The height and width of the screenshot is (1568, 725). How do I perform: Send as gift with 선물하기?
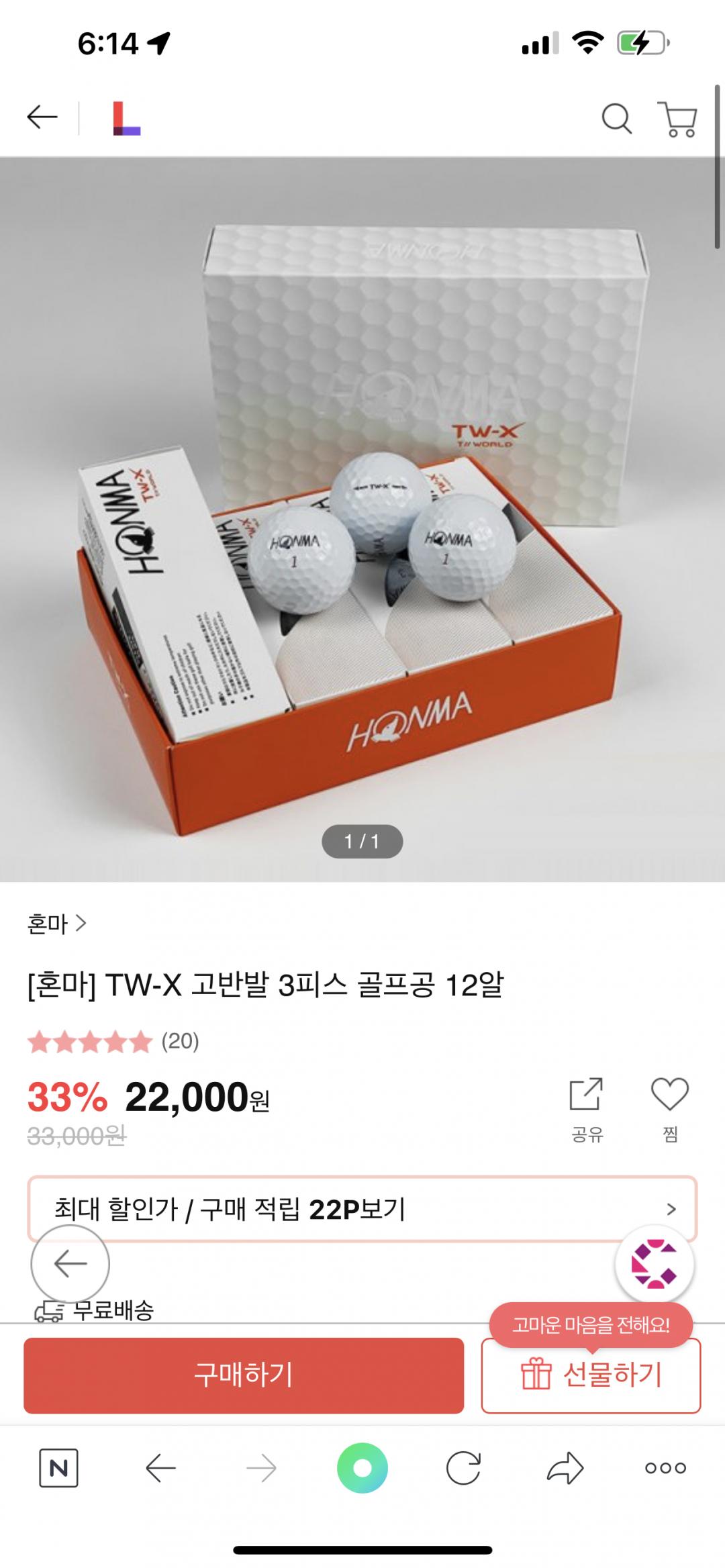pos(591,1375)
